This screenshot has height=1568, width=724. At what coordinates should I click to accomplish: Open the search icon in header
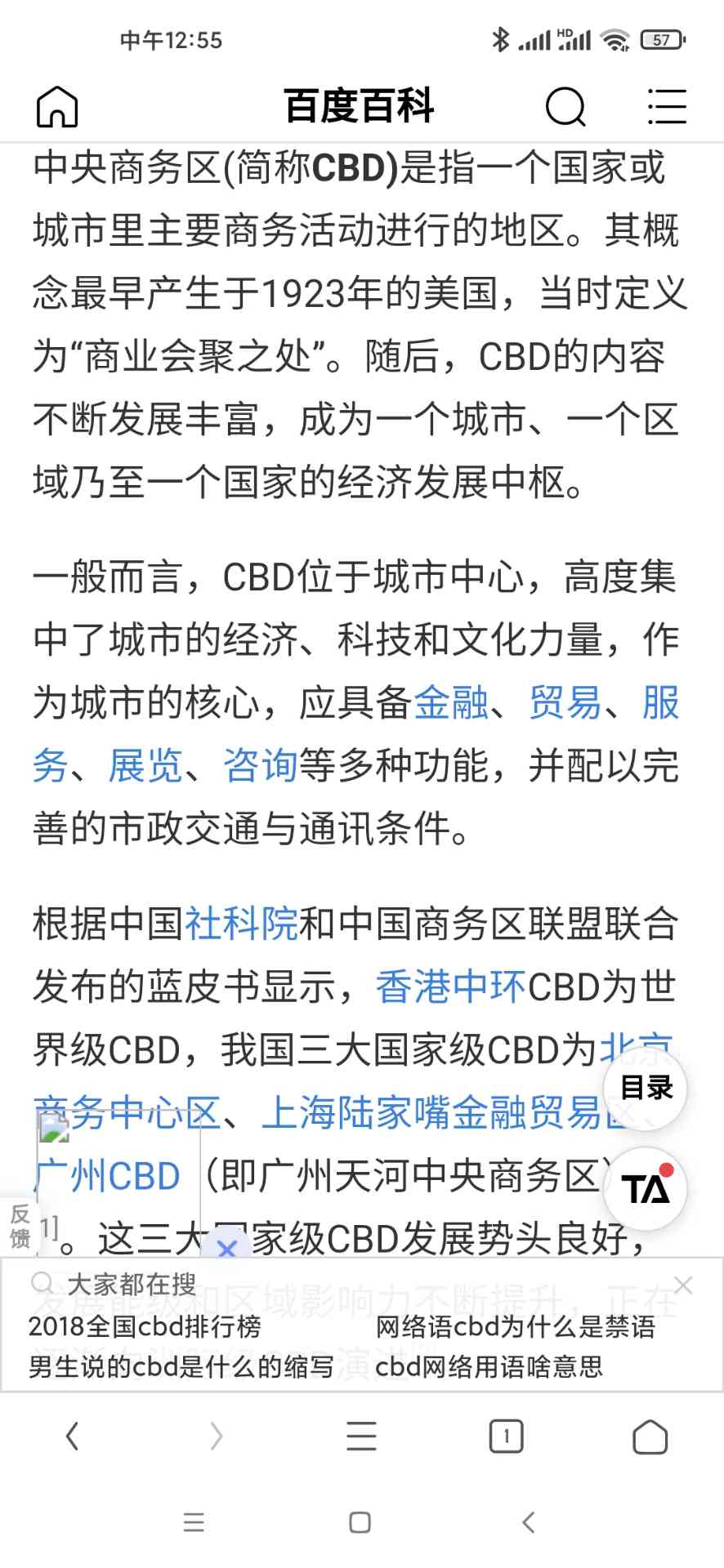point(565,107)
